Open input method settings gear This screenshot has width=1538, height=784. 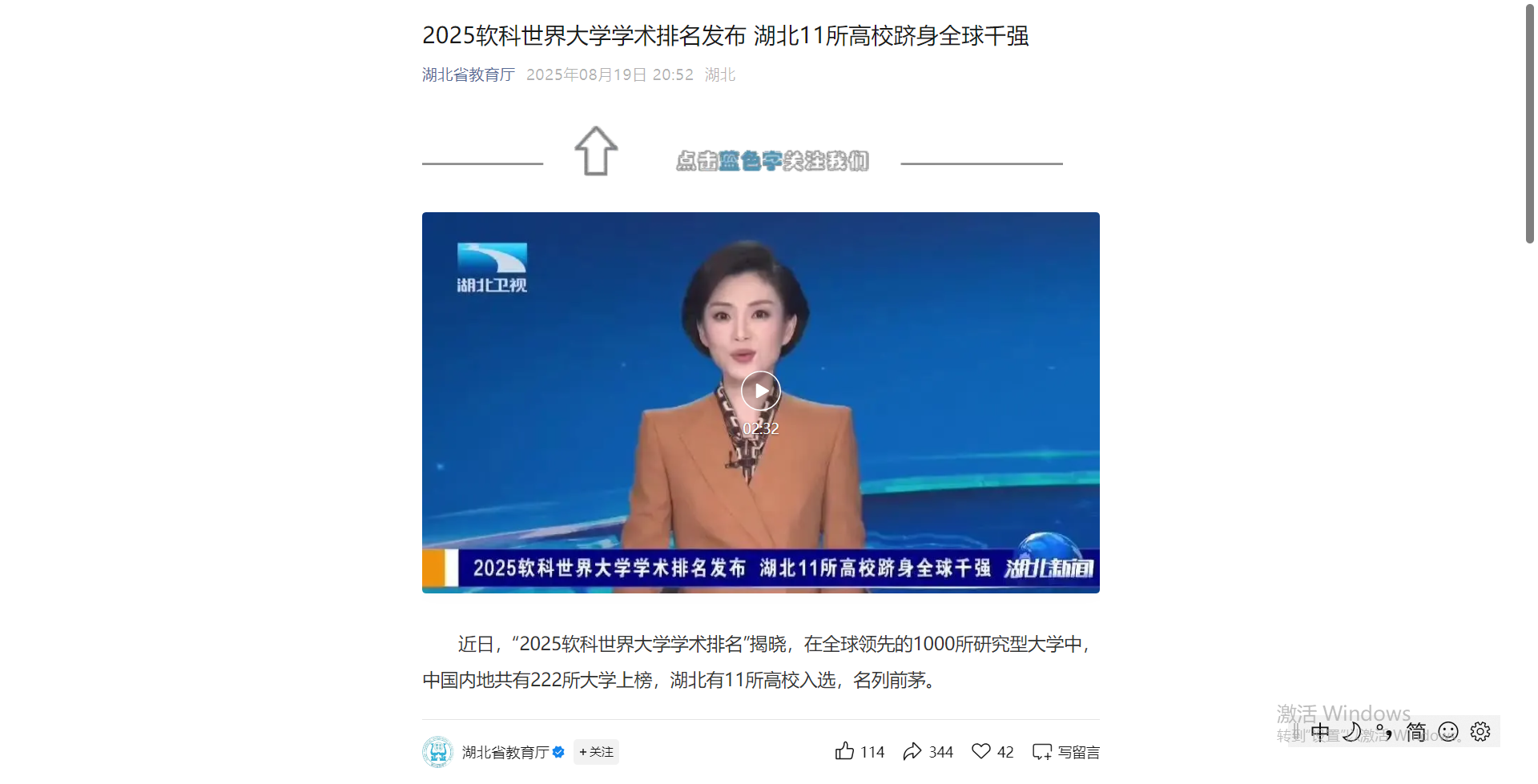point(1480,731)
